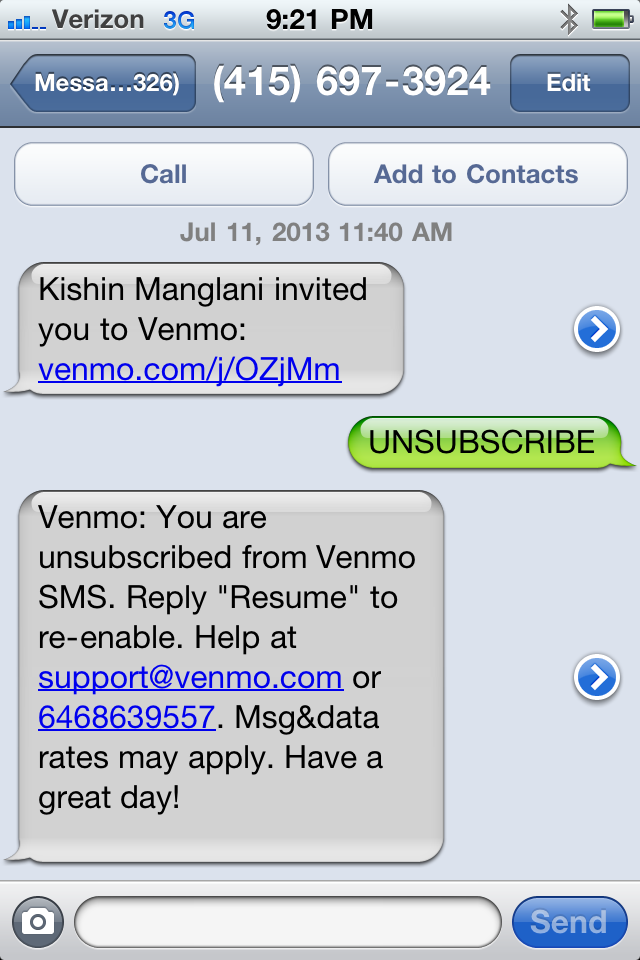
Task: Tap the Edit button
Action: [568, 83]
